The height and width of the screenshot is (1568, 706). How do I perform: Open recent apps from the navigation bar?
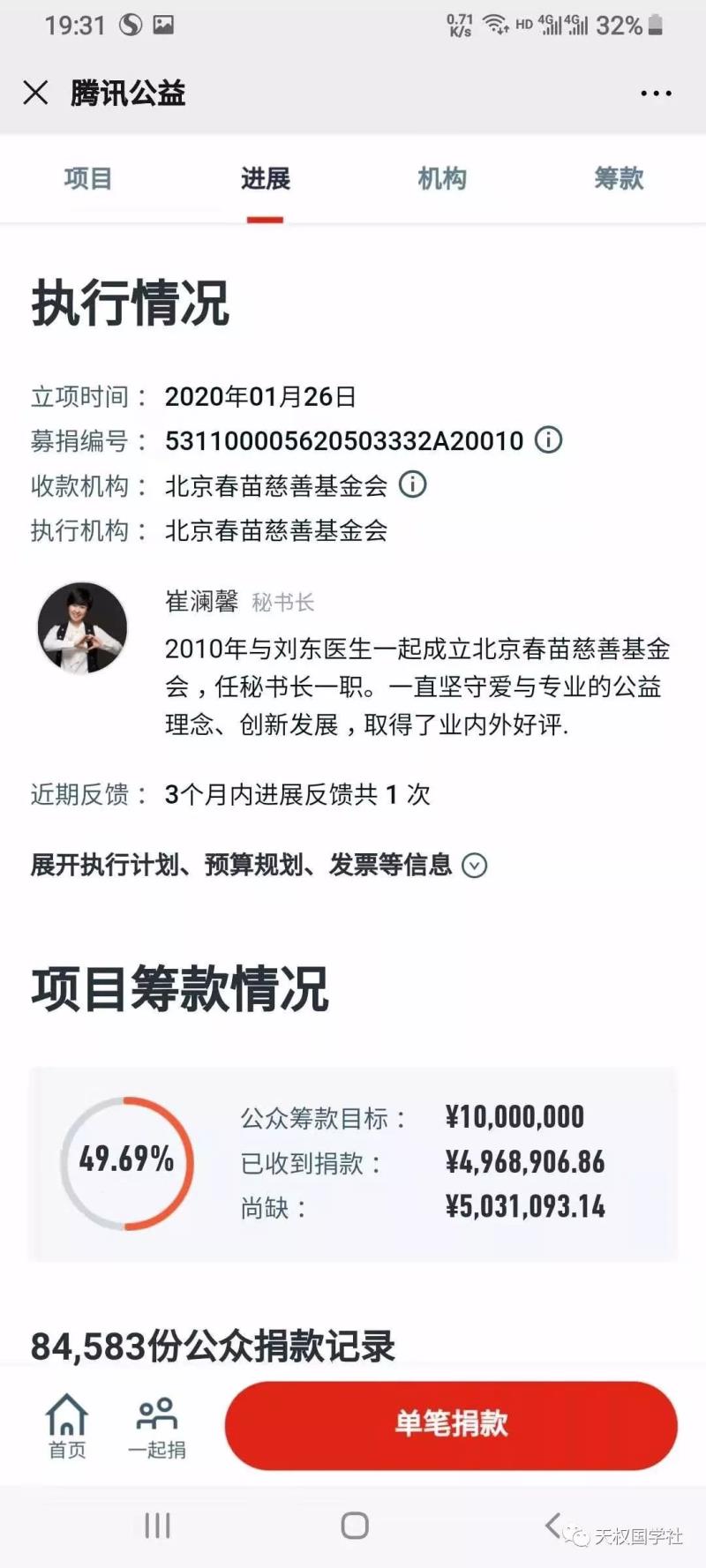click(x=157, y=1526)
